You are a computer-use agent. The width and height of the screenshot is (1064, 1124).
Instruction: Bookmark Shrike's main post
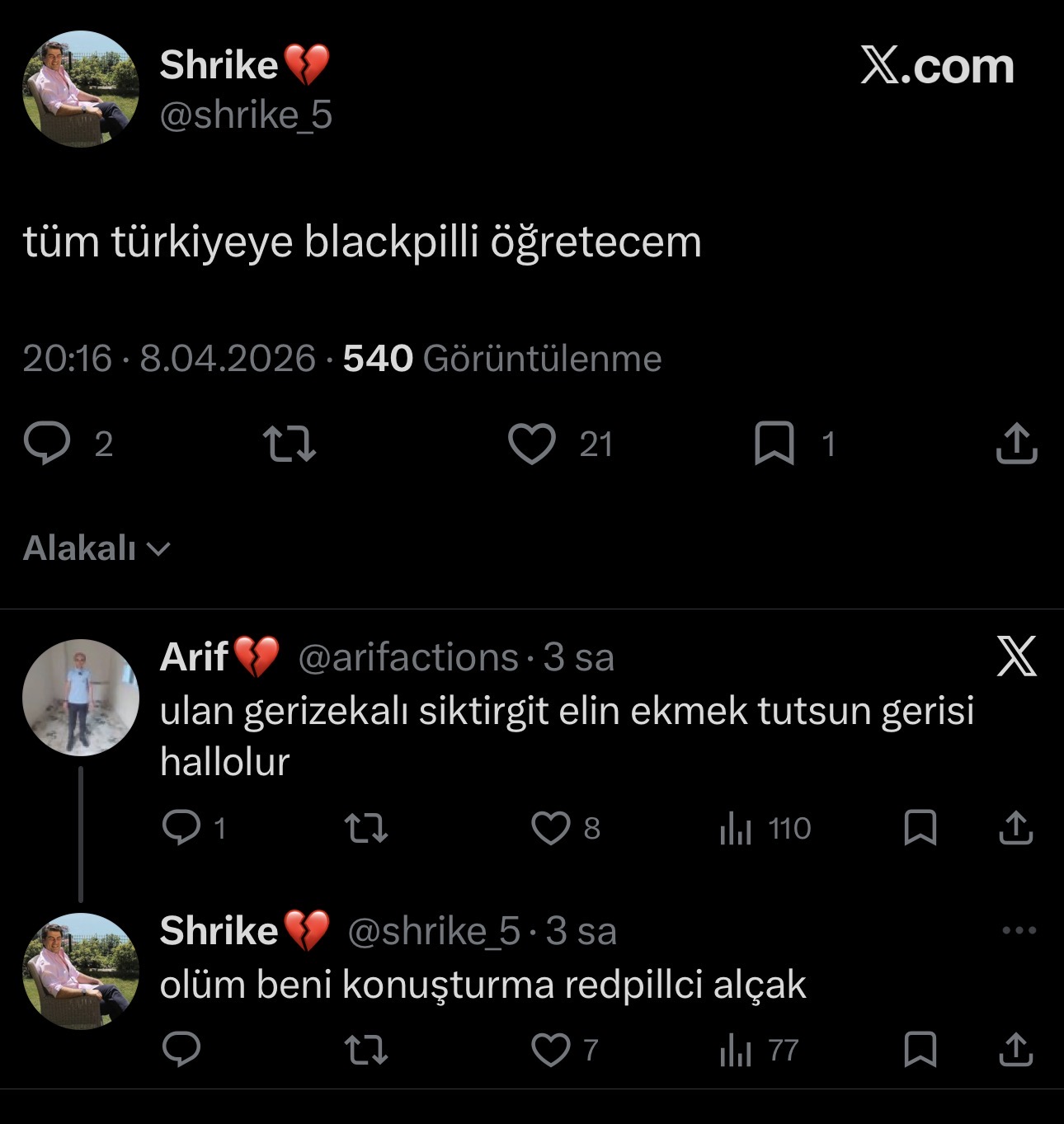tap(774, 444)
